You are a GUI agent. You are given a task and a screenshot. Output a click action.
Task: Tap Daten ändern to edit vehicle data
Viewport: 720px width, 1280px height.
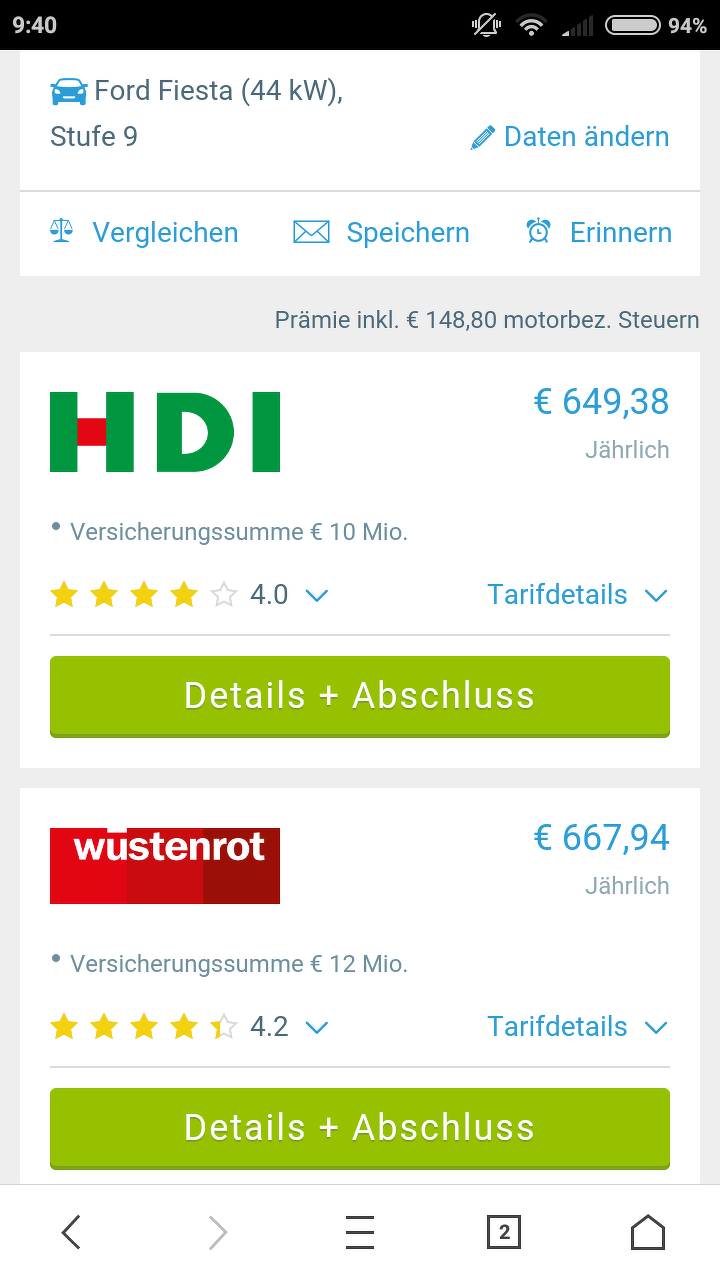tap(570, 137)
